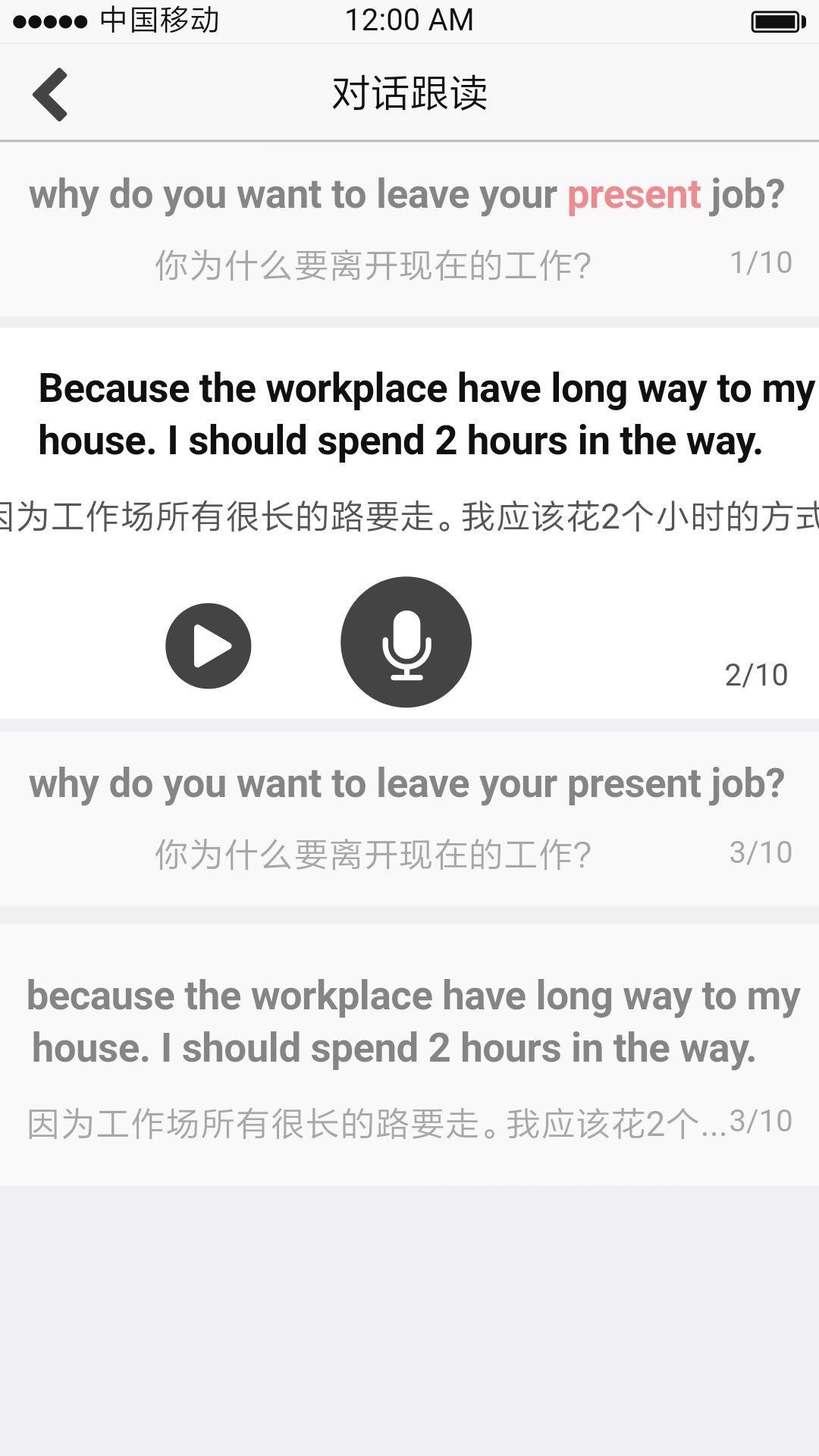Image resolution: width=819 pixels, height=1456 pixels.
Task: Select the 对话跟读 title
Action: coord(409,94)
